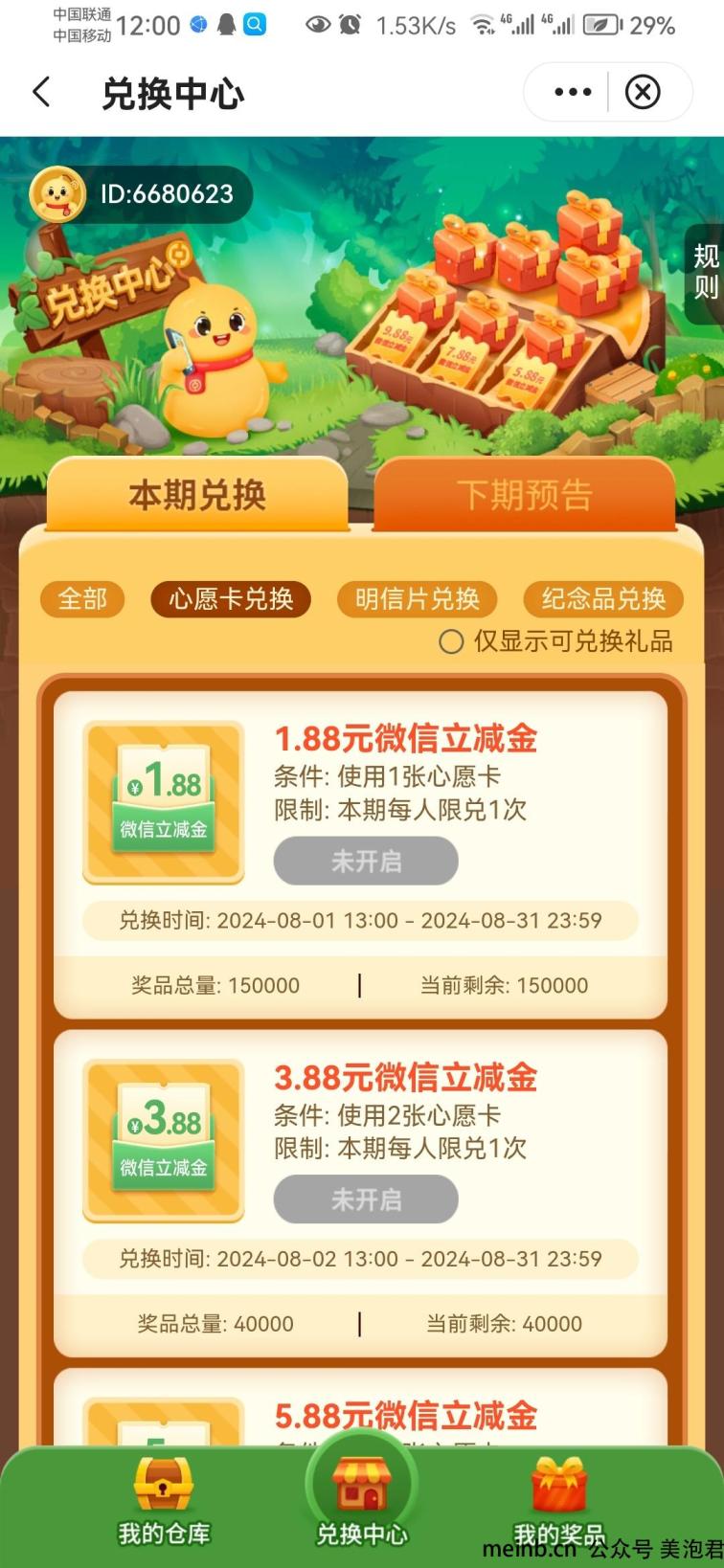Open the mini program more options menu
The image size is (724, 1568).
573,93
